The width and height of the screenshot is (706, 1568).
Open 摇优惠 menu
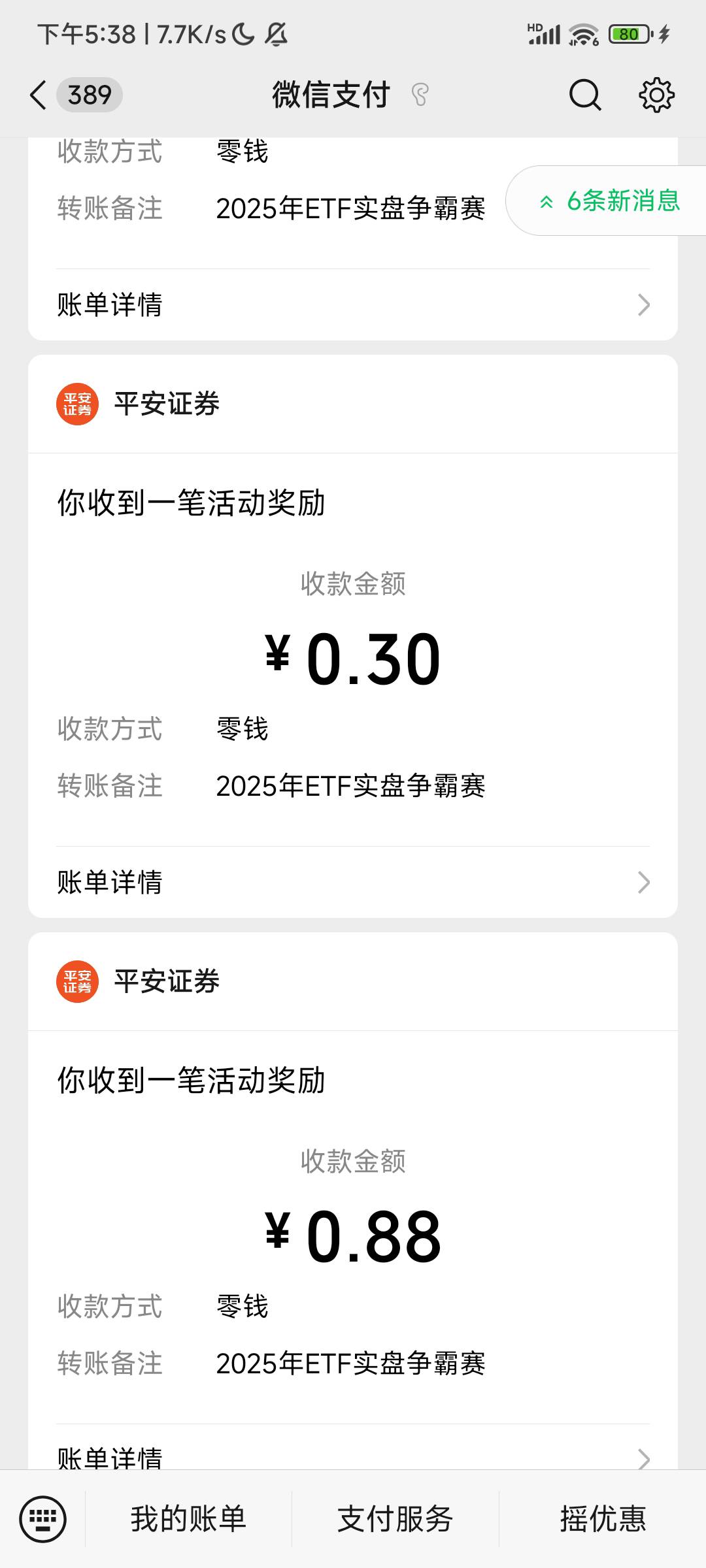(x=603, y=1519)
